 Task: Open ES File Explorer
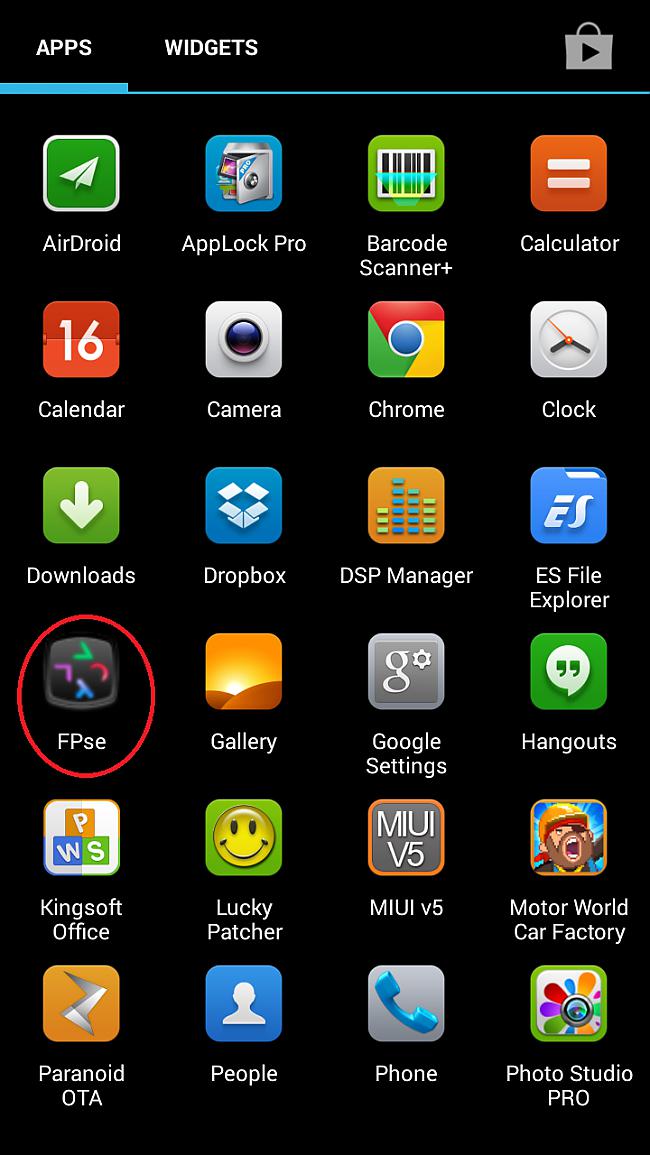569,506
